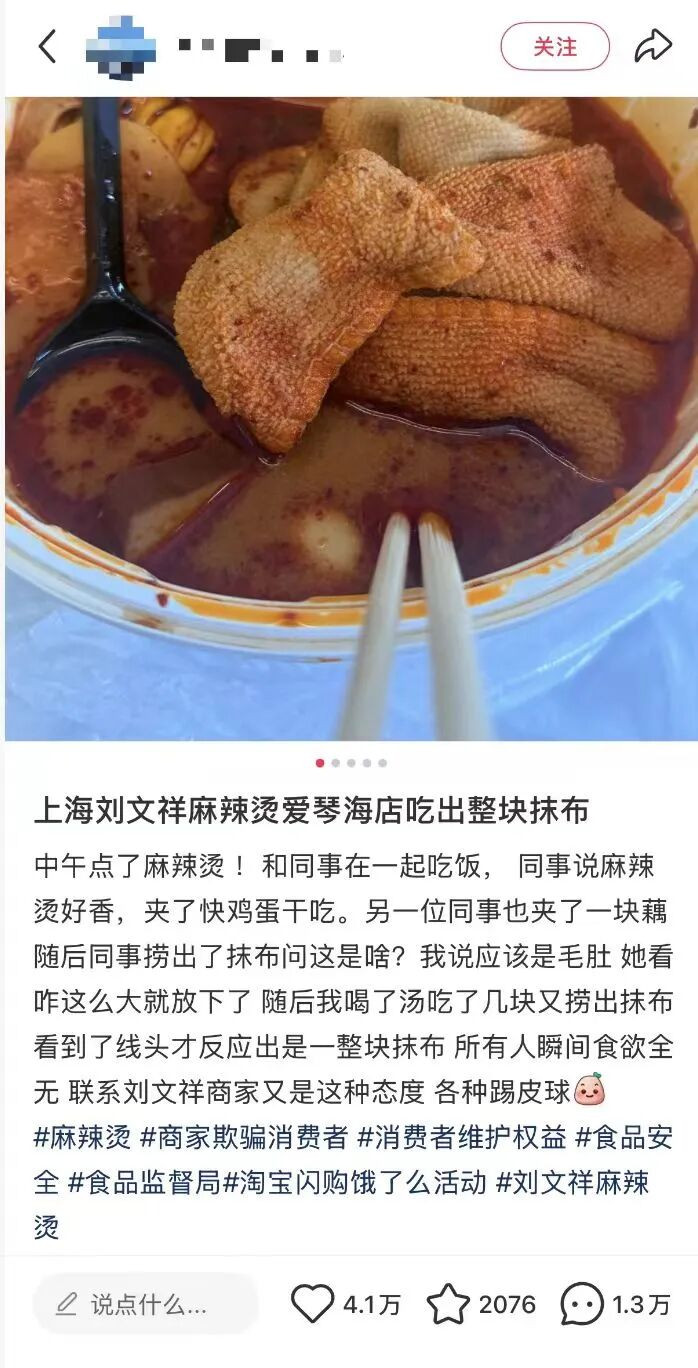Like this post with the heart icon
This screenshot has height=1368, width=698.
tap(312, 1304)
